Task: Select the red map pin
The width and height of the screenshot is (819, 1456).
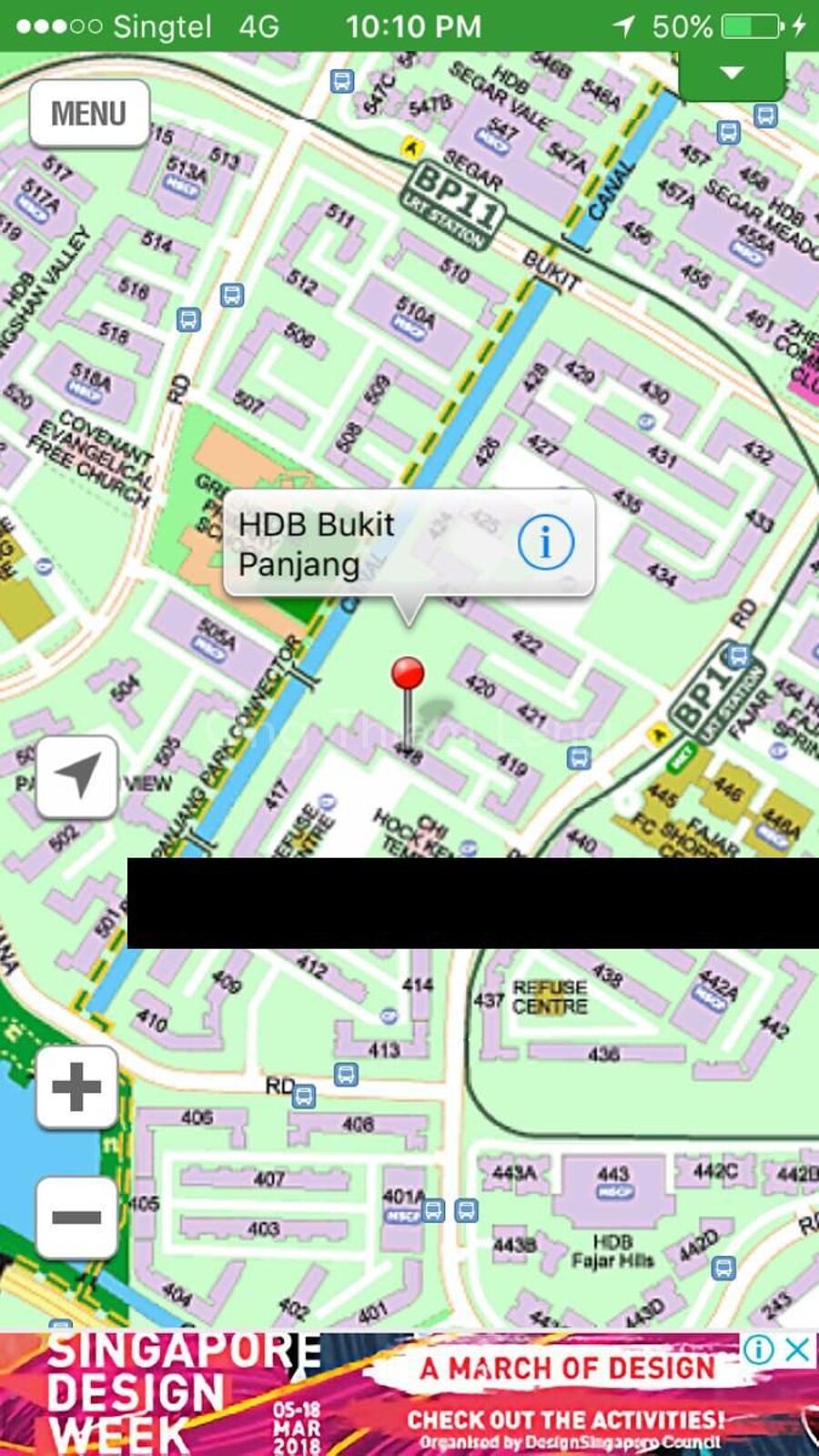Action: pos(408,675)
